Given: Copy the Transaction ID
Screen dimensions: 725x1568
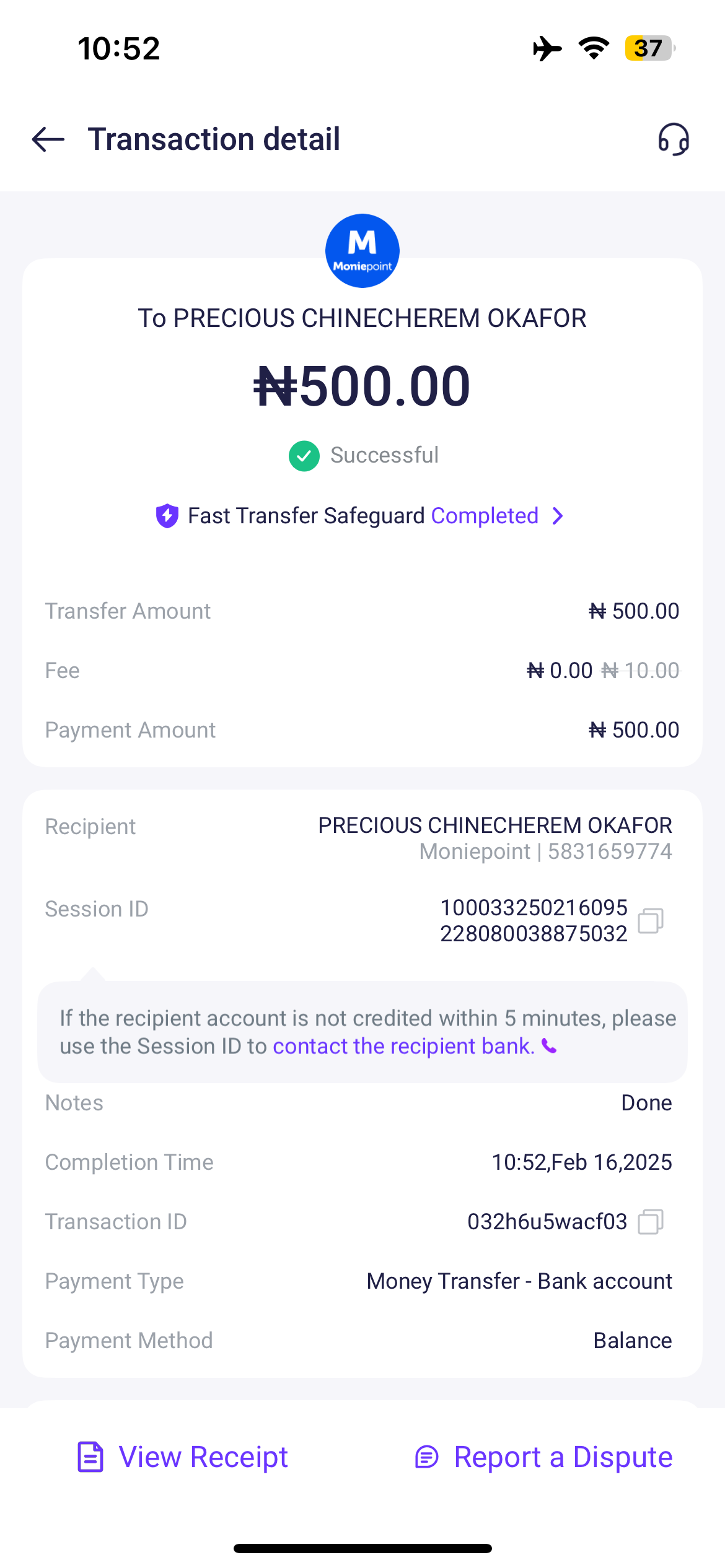Looking at the screenshot, I should point(651,1222).
